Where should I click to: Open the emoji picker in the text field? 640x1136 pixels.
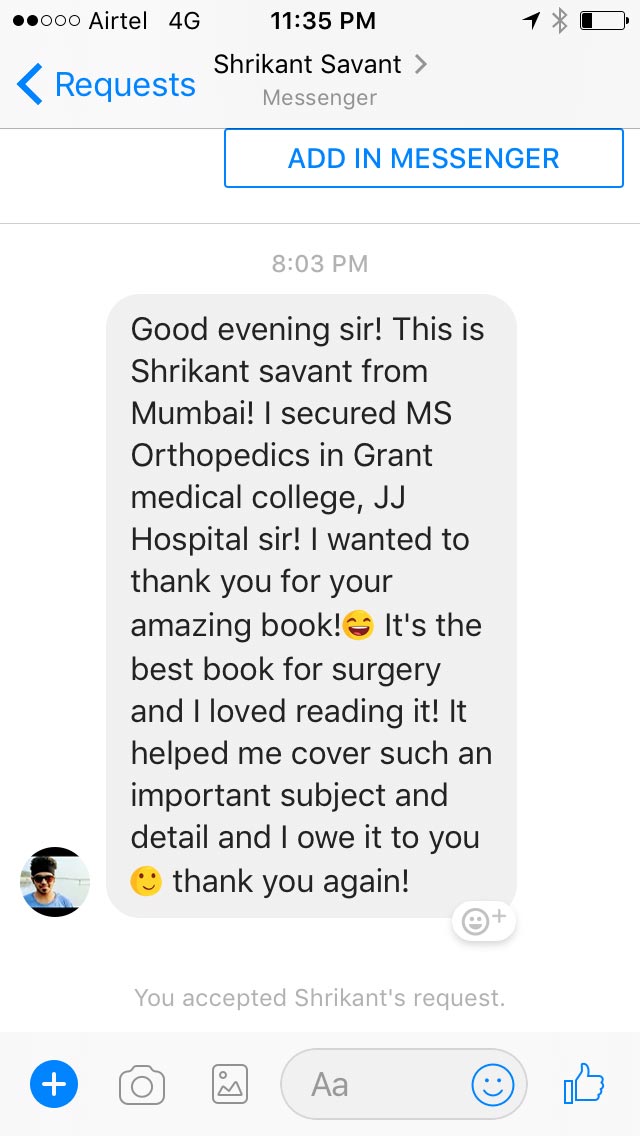[x=493, y=1085]
